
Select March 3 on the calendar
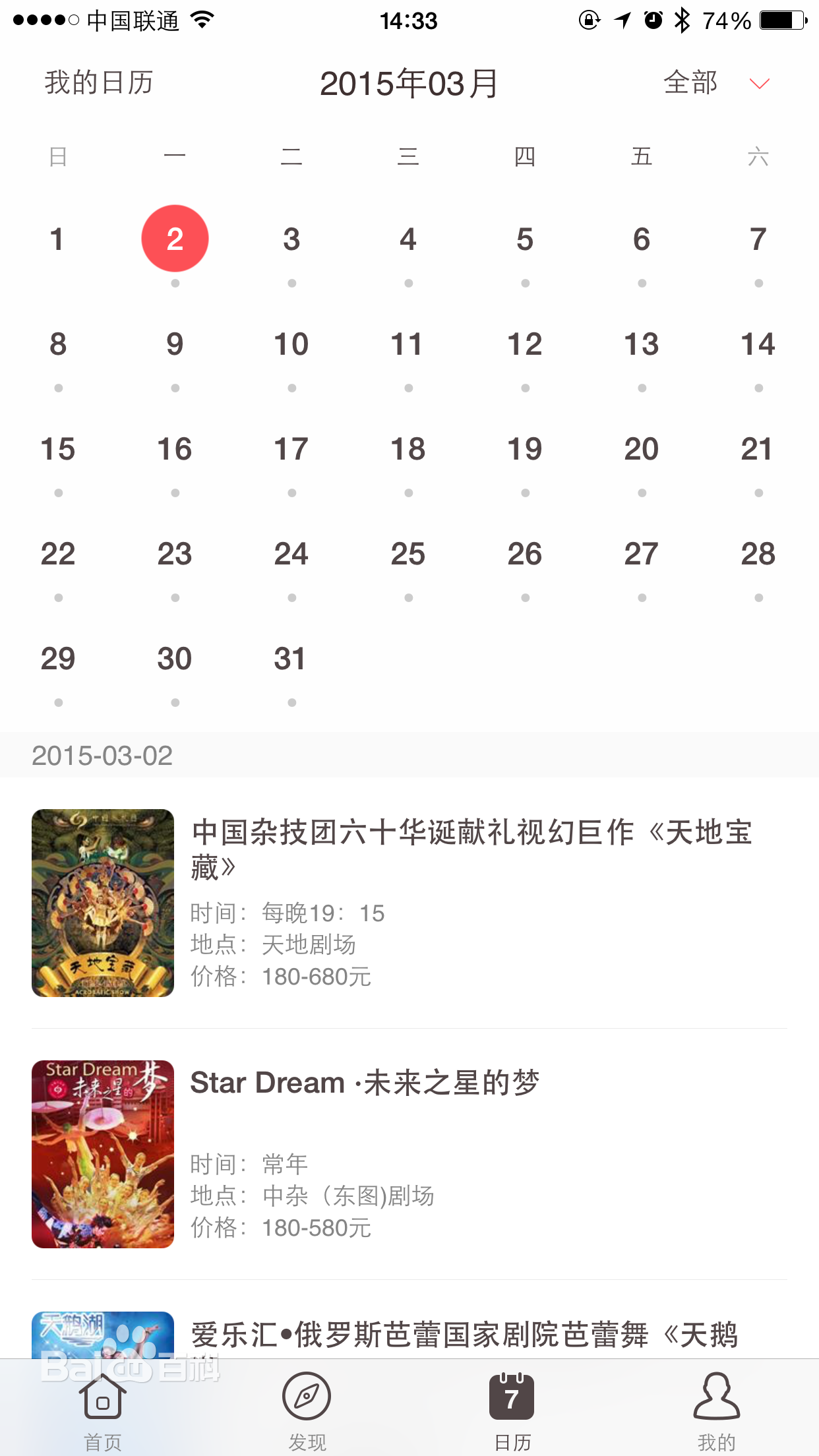[x=291, y=239]
